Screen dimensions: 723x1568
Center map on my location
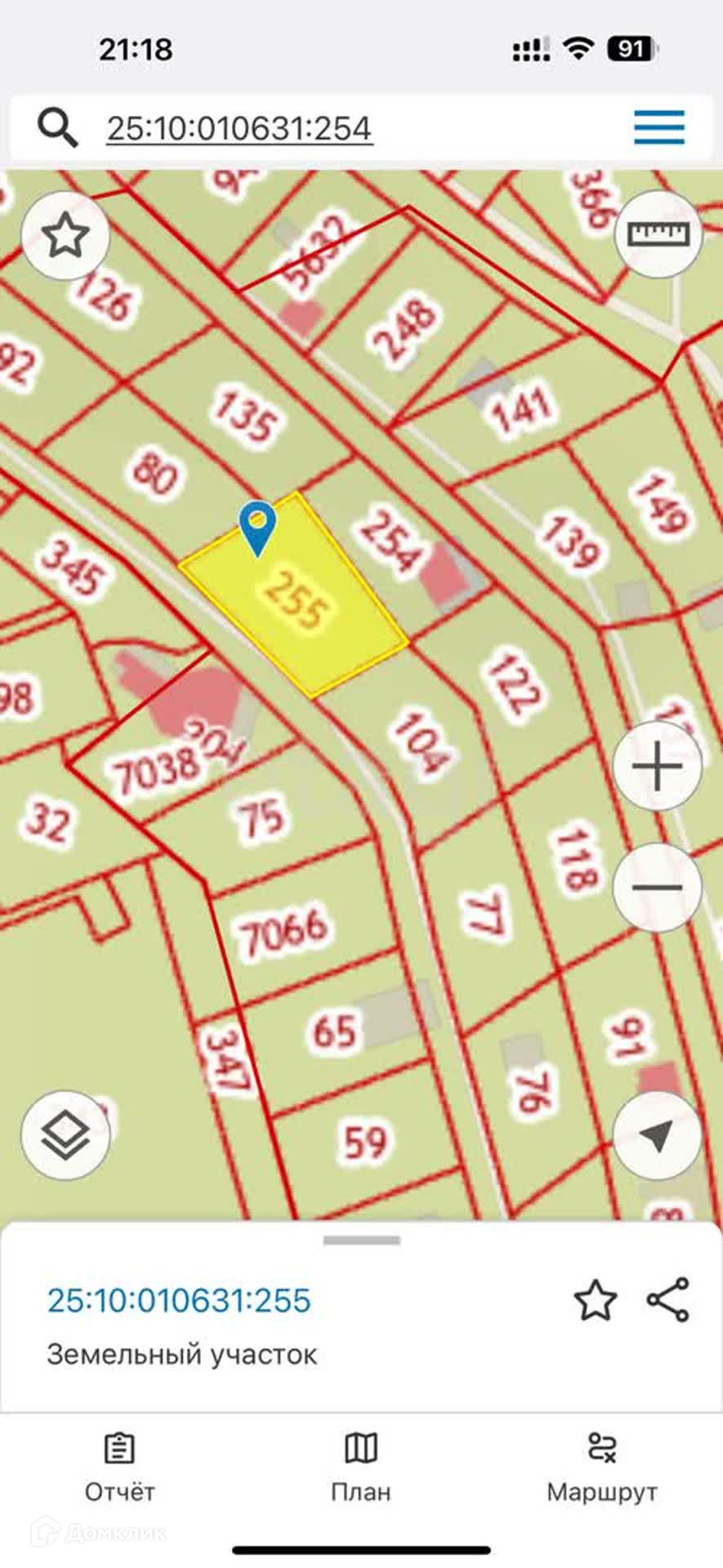pyautogui.click(x=658, y=1135)
